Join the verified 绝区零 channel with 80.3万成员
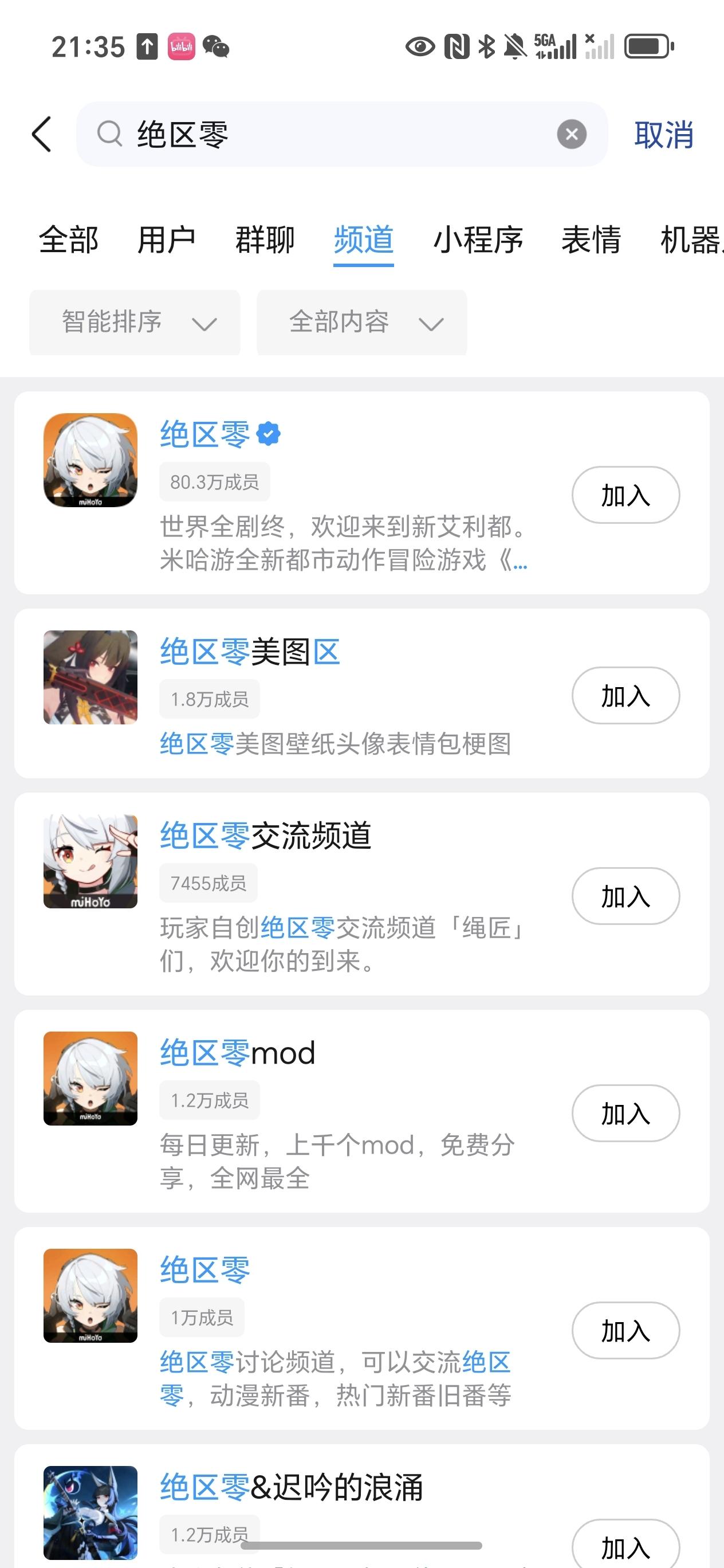This screenshot has height=1568, width=724. [625, 495]
